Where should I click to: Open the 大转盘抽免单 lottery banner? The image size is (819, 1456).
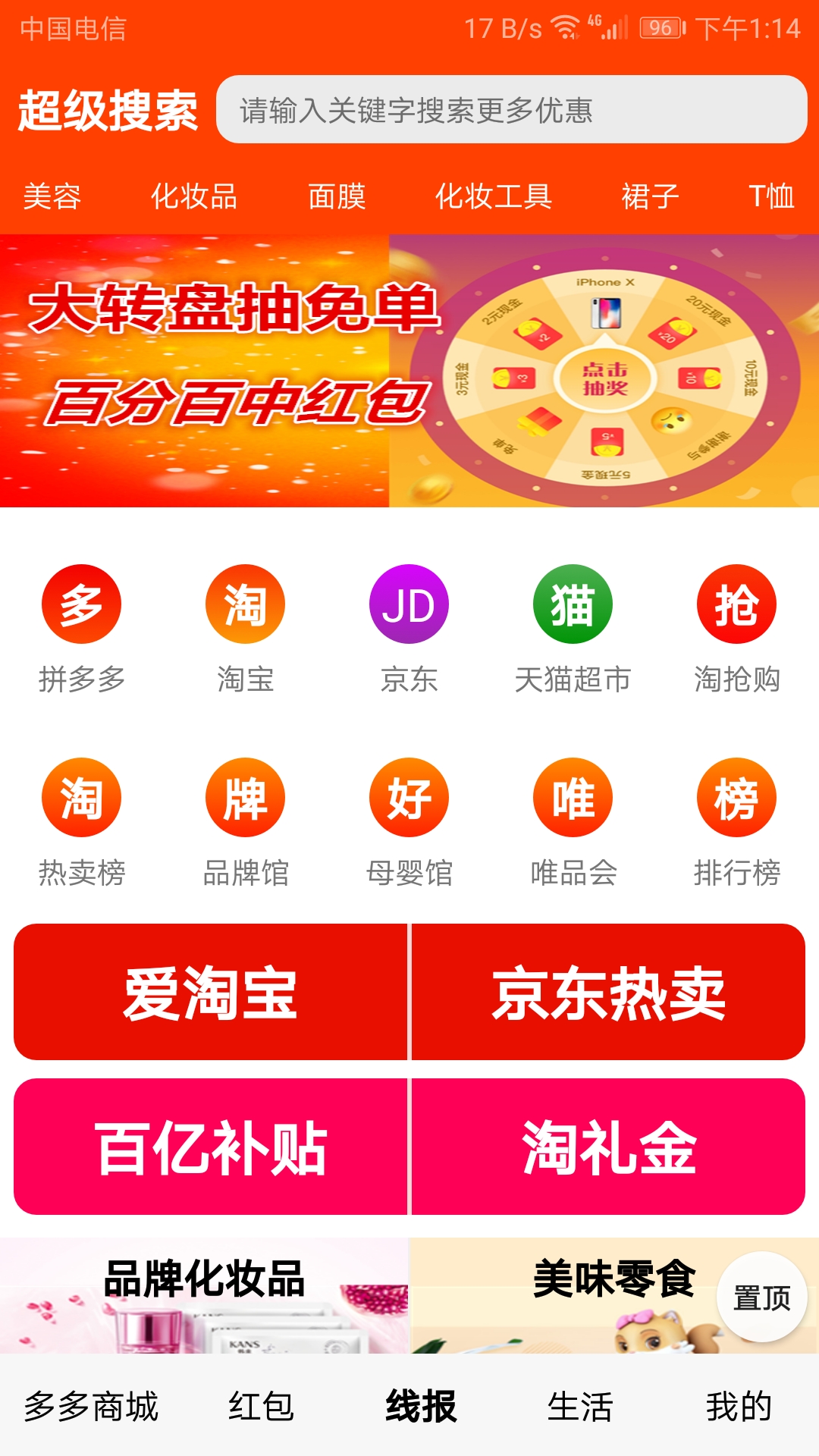pos(409,370)
